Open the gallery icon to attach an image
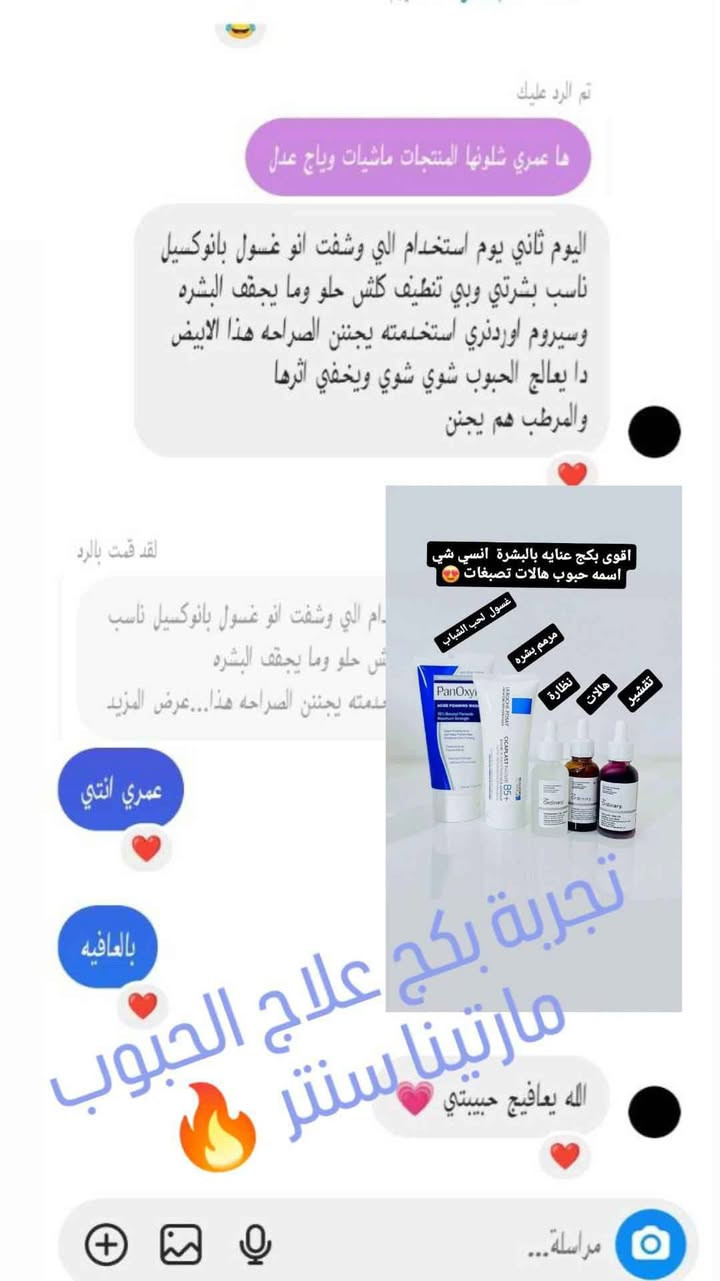Viewport: 720px width, 1281px height. pos(180,1243)
